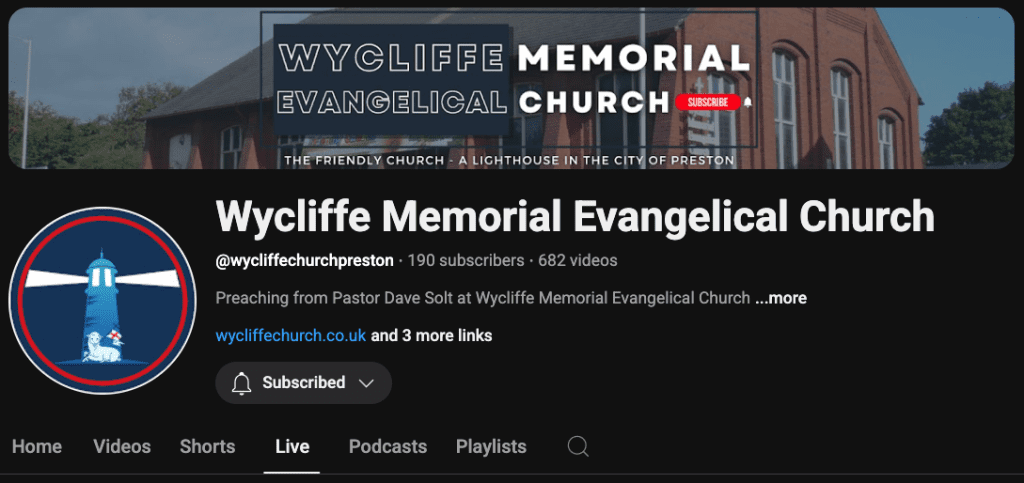Go to the Playlists tab

491,447
